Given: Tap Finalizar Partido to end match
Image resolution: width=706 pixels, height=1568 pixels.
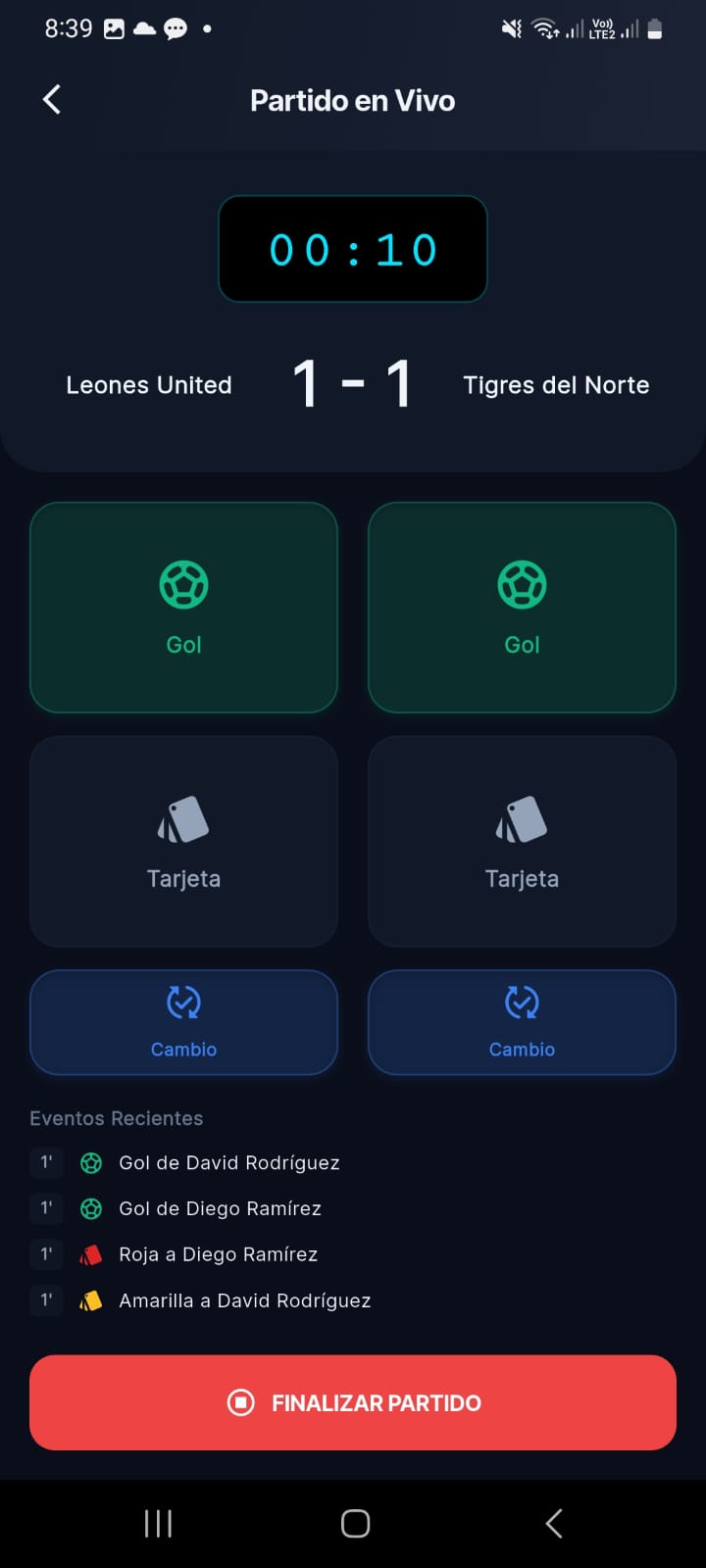Looking at the screenshot, I should (x=353, y=1402).
